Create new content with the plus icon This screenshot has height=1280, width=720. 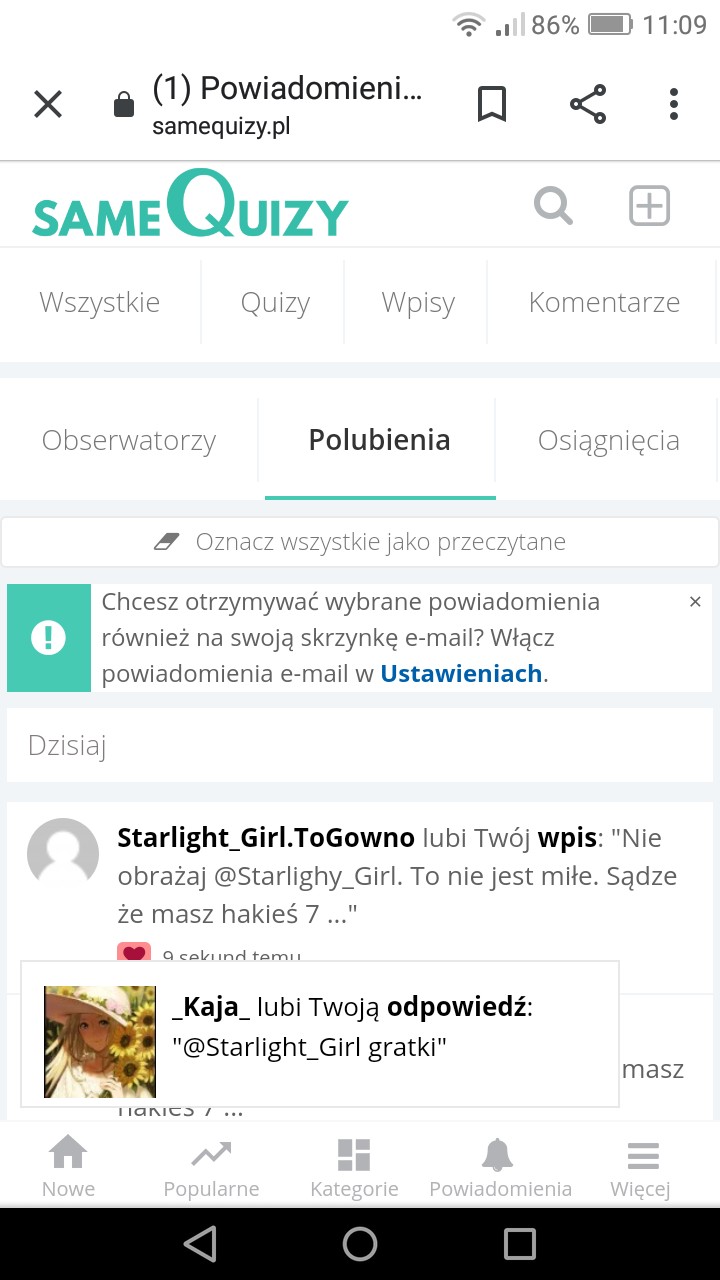pos(649,206)
